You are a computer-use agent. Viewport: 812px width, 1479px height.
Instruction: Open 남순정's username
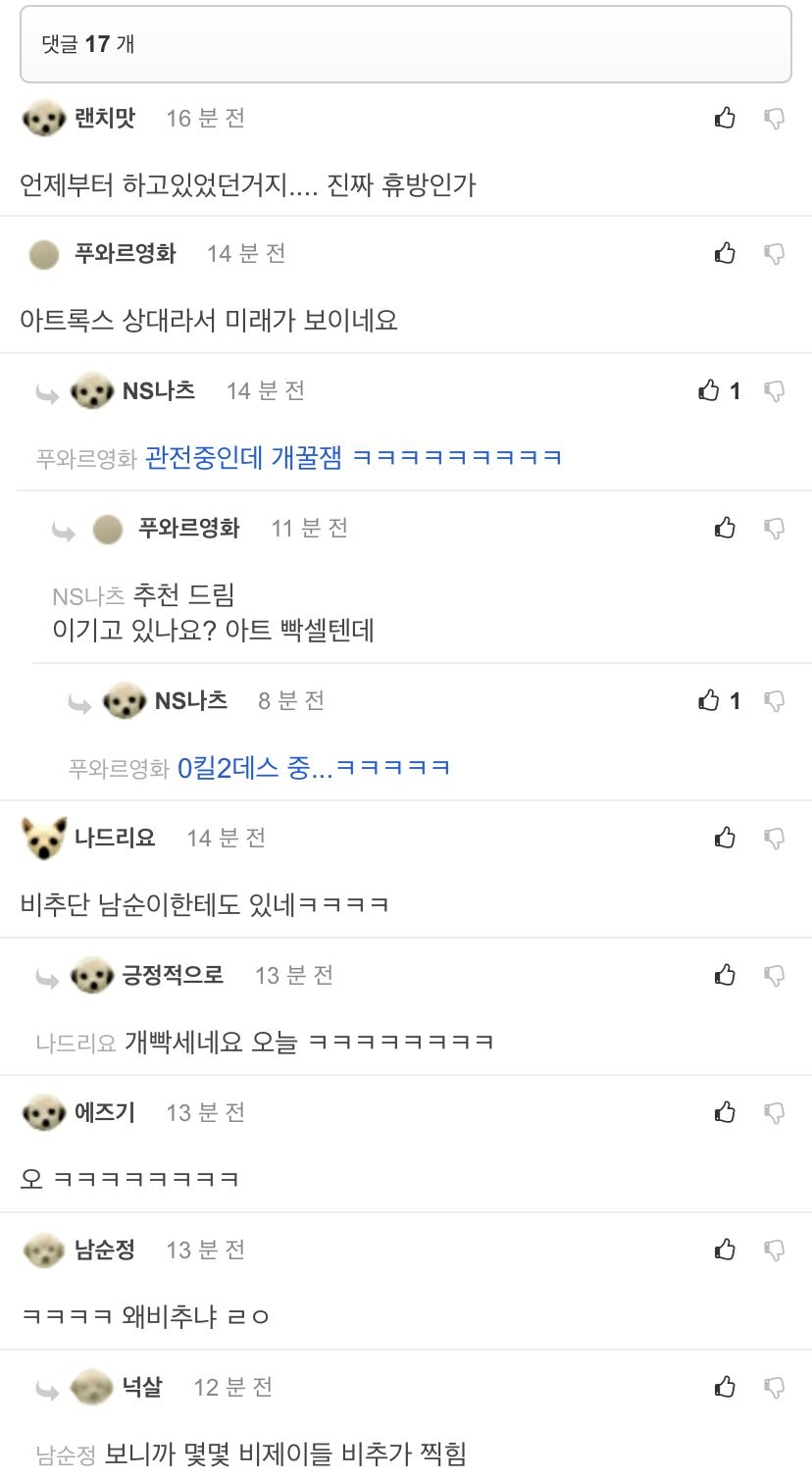[104, 1249]
